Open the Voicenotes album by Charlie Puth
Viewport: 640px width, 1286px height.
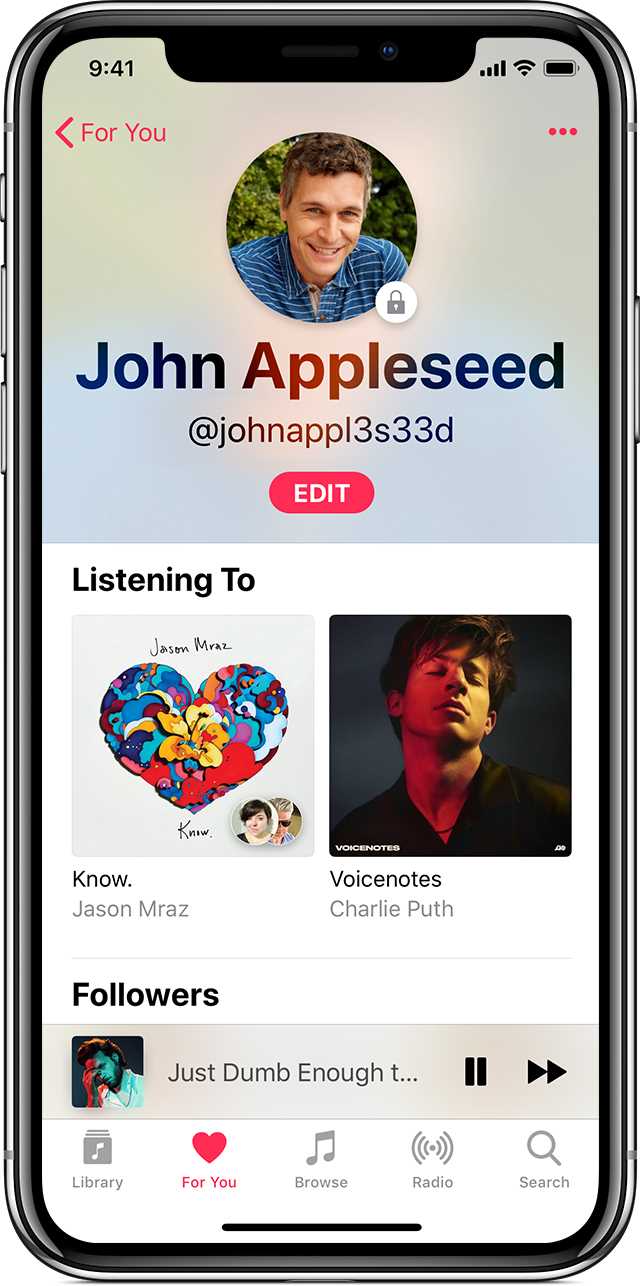pyautogui.click(x=450, y=736)
